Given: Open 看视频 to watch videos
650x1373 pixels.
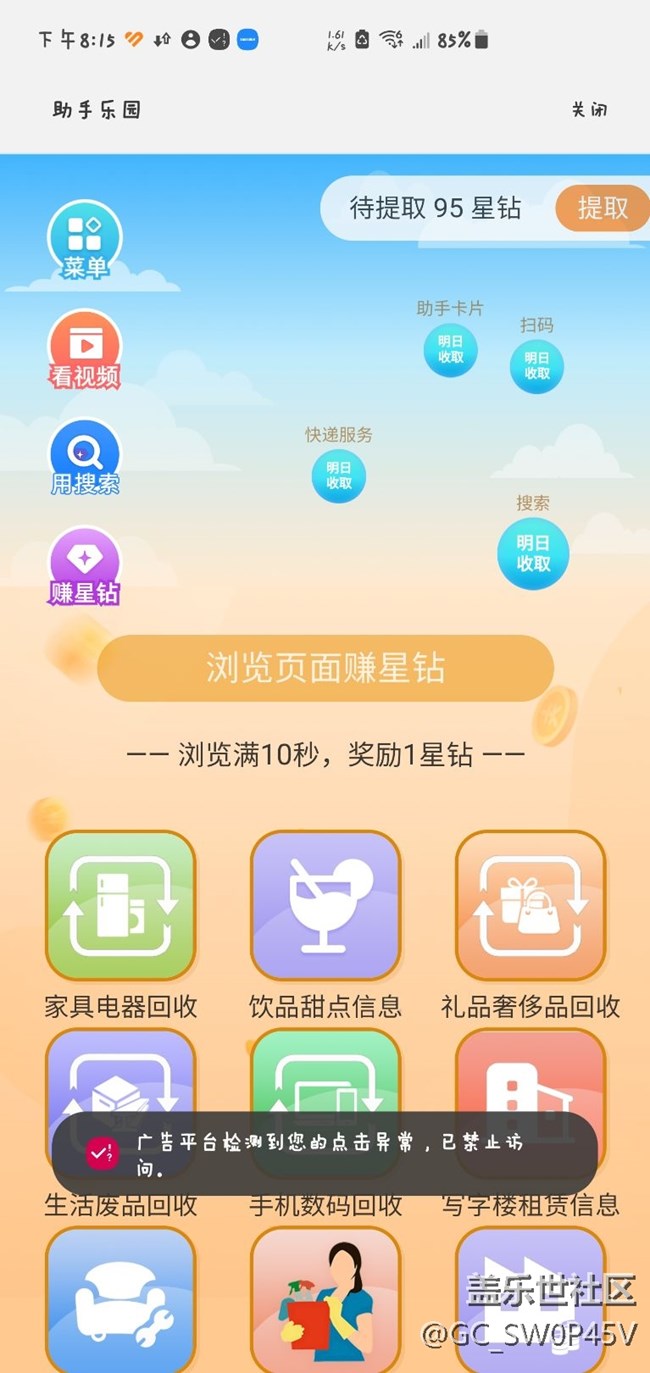Looking at the screenshot, I should pyautogui.click(x=85, y=349).
